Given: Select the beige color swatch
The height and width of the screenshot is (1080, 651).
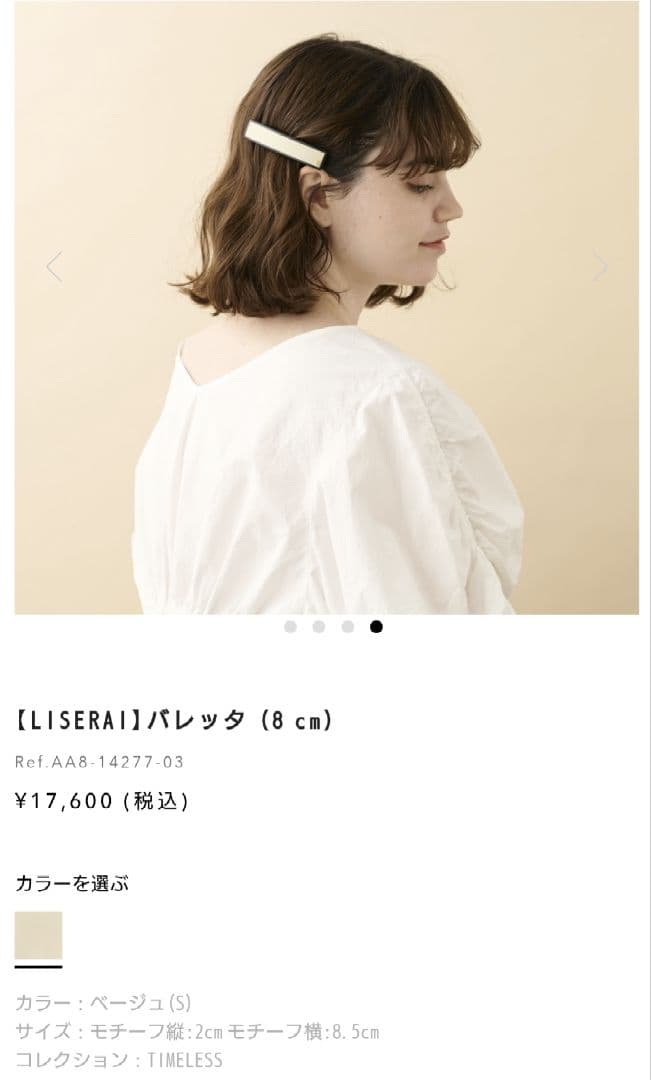Looking at the screenshot, I should tap(38, 935).
